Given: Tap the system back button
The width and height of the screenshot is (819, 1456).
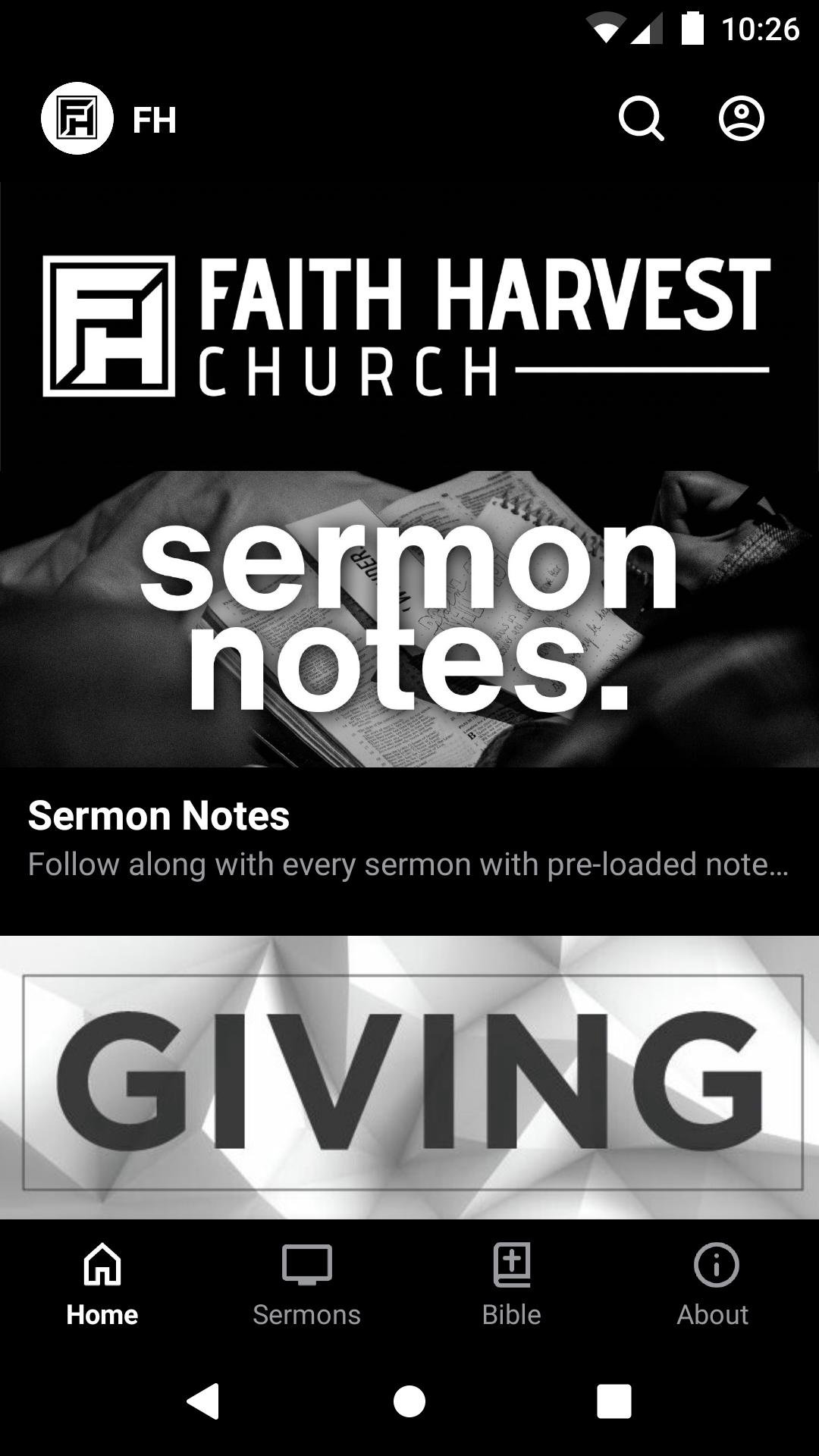Looking at the screenshot, I should point(203,1401).
